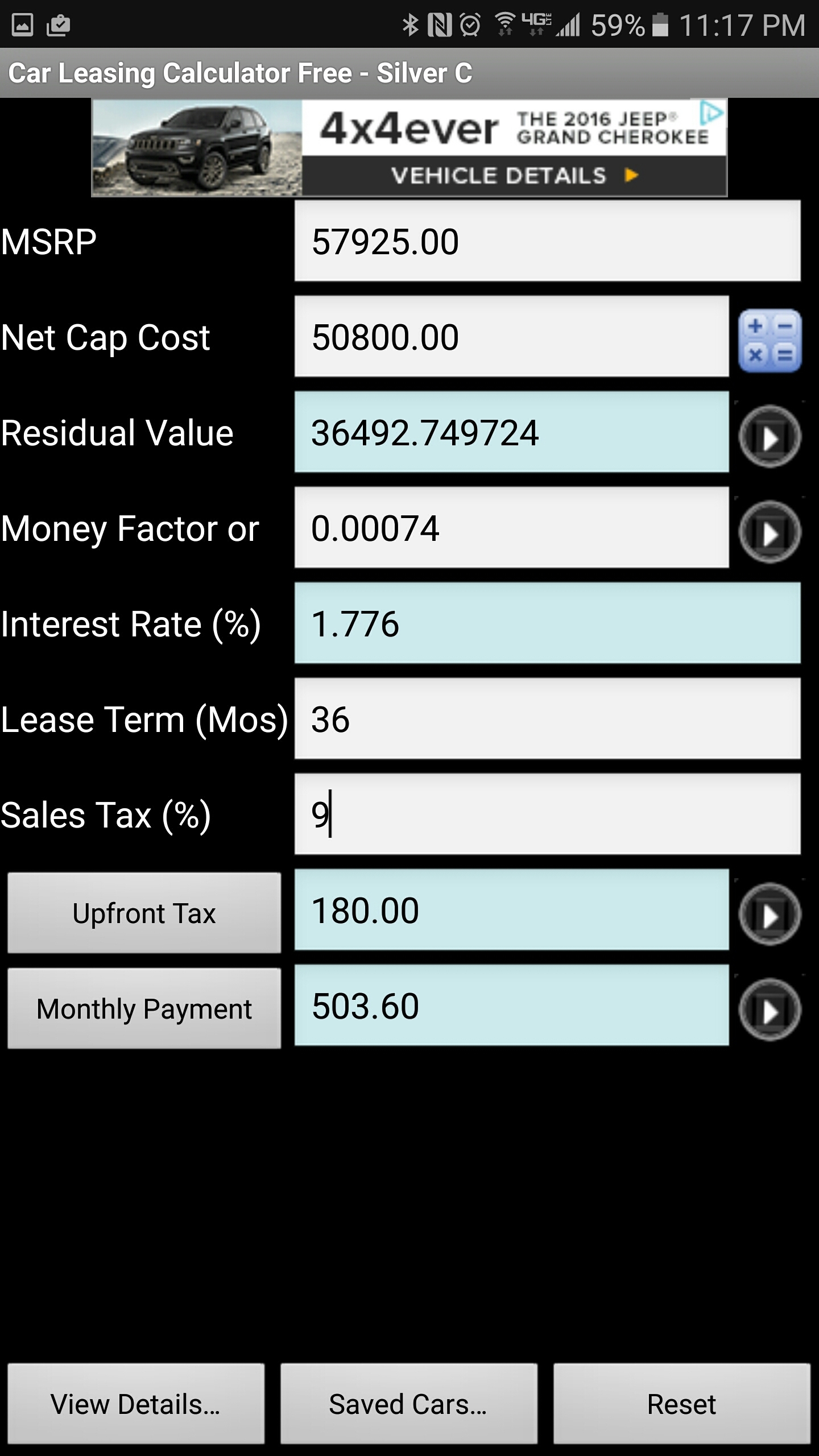Tap the arrow icon beside Residual Value

pyautogui.click(x=770, y=436)
